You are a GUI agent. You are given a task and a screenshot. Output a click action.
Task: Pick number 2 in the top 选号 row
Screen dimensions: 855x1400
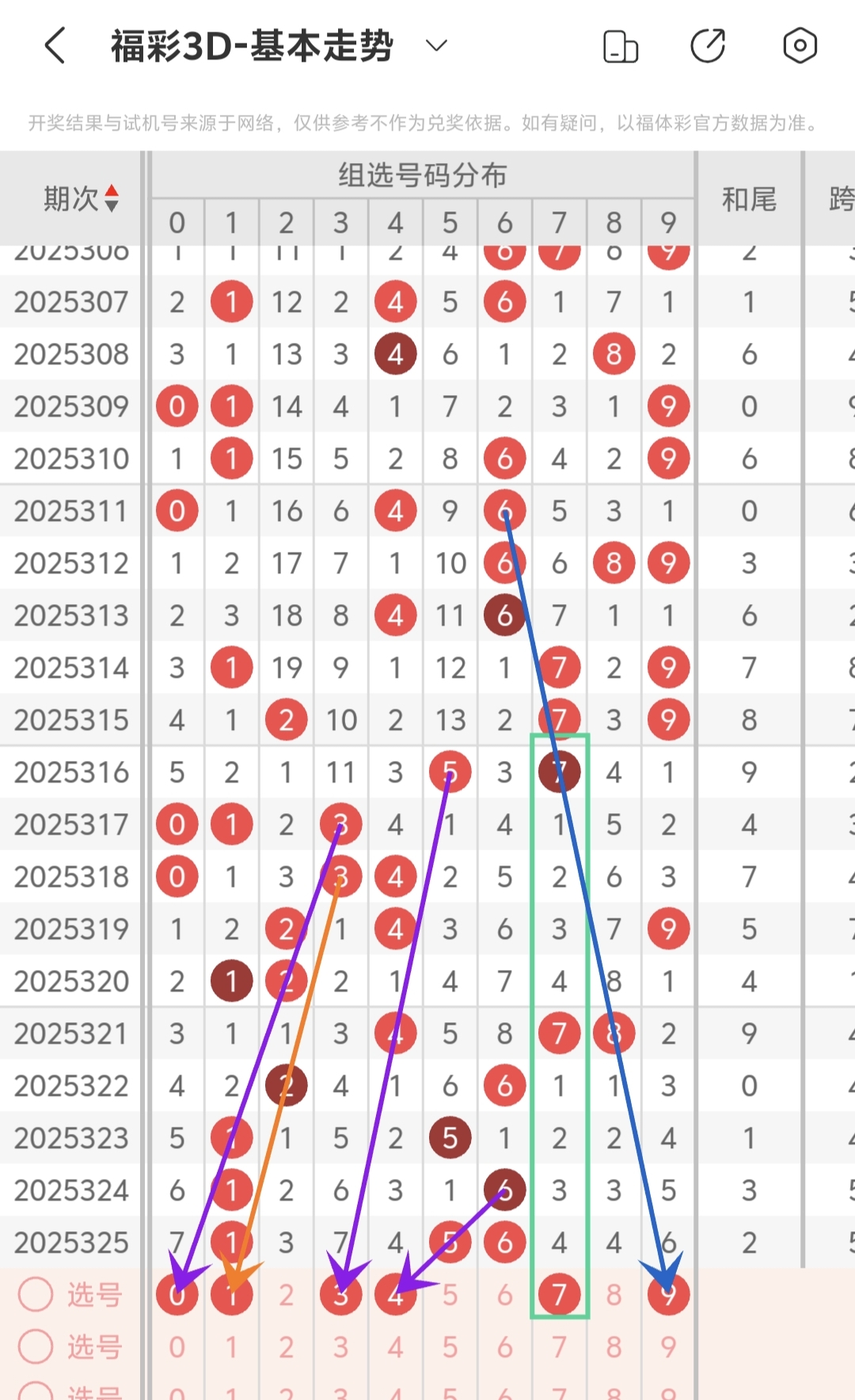pos(286,1295)
